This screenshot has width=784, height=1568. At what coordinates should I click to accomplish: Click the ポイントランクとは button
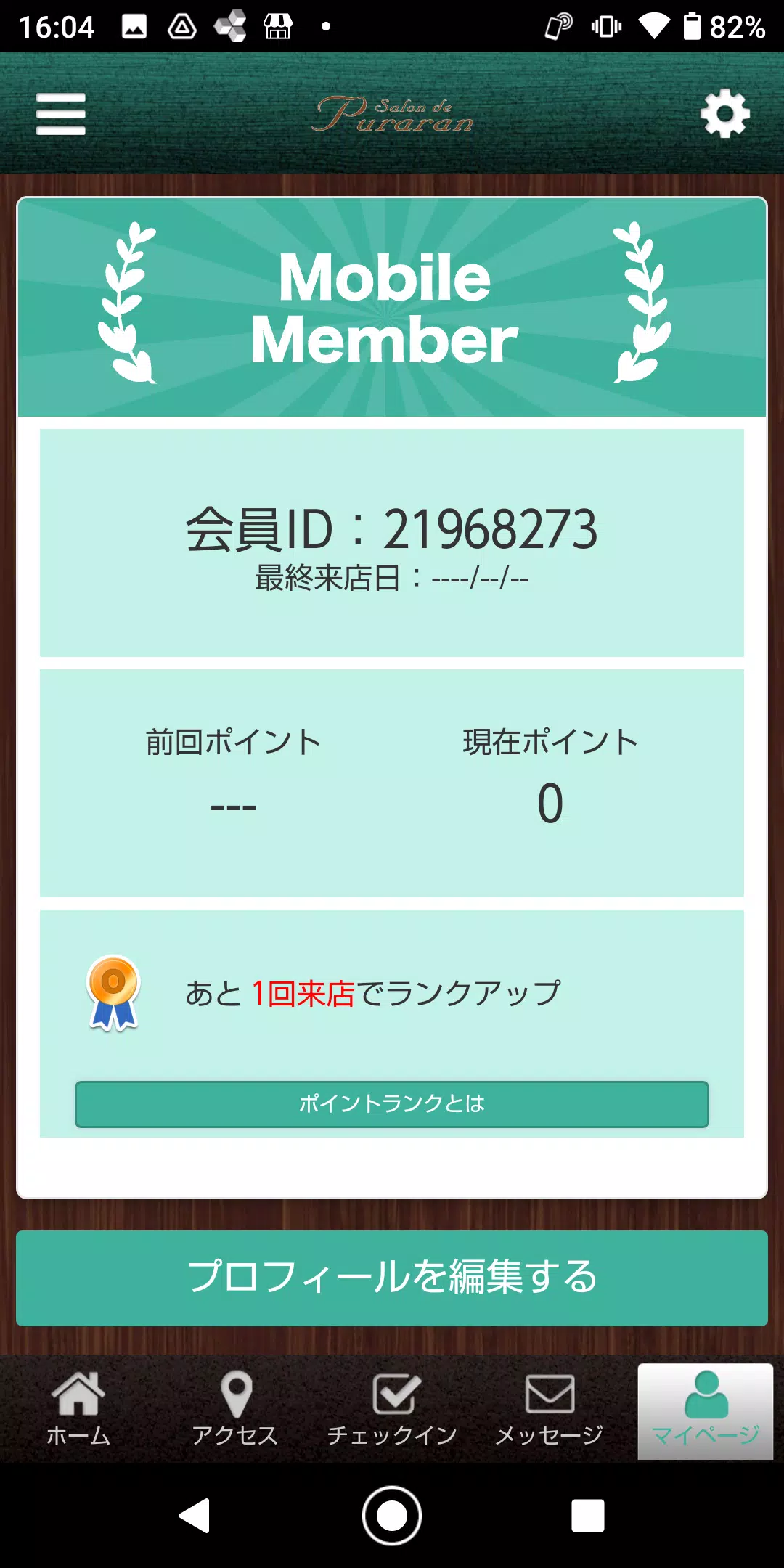[x=392, y=1104]
